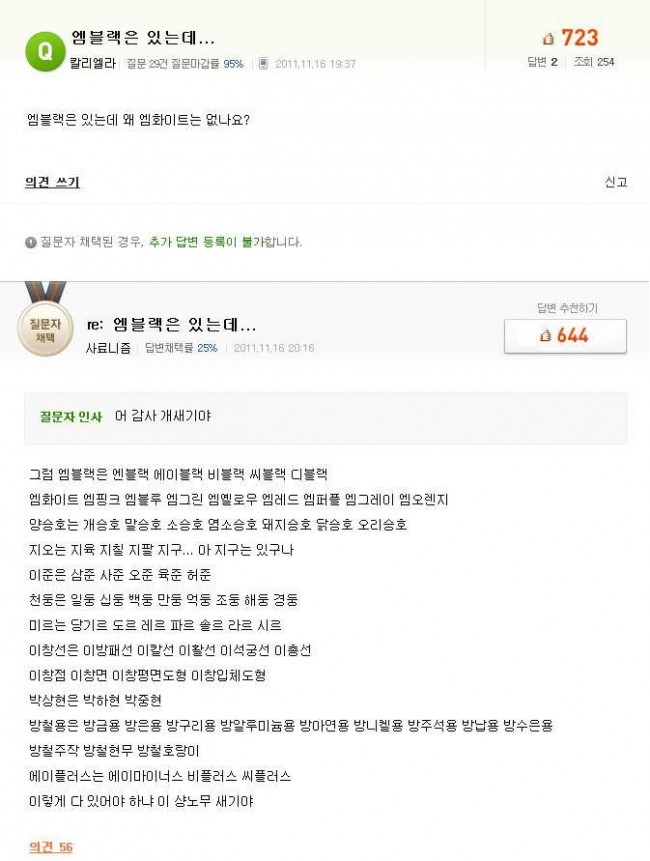Open the 의견 56 comments link
The width and height of the screenshot is (650, 861).
click(50, 847)
